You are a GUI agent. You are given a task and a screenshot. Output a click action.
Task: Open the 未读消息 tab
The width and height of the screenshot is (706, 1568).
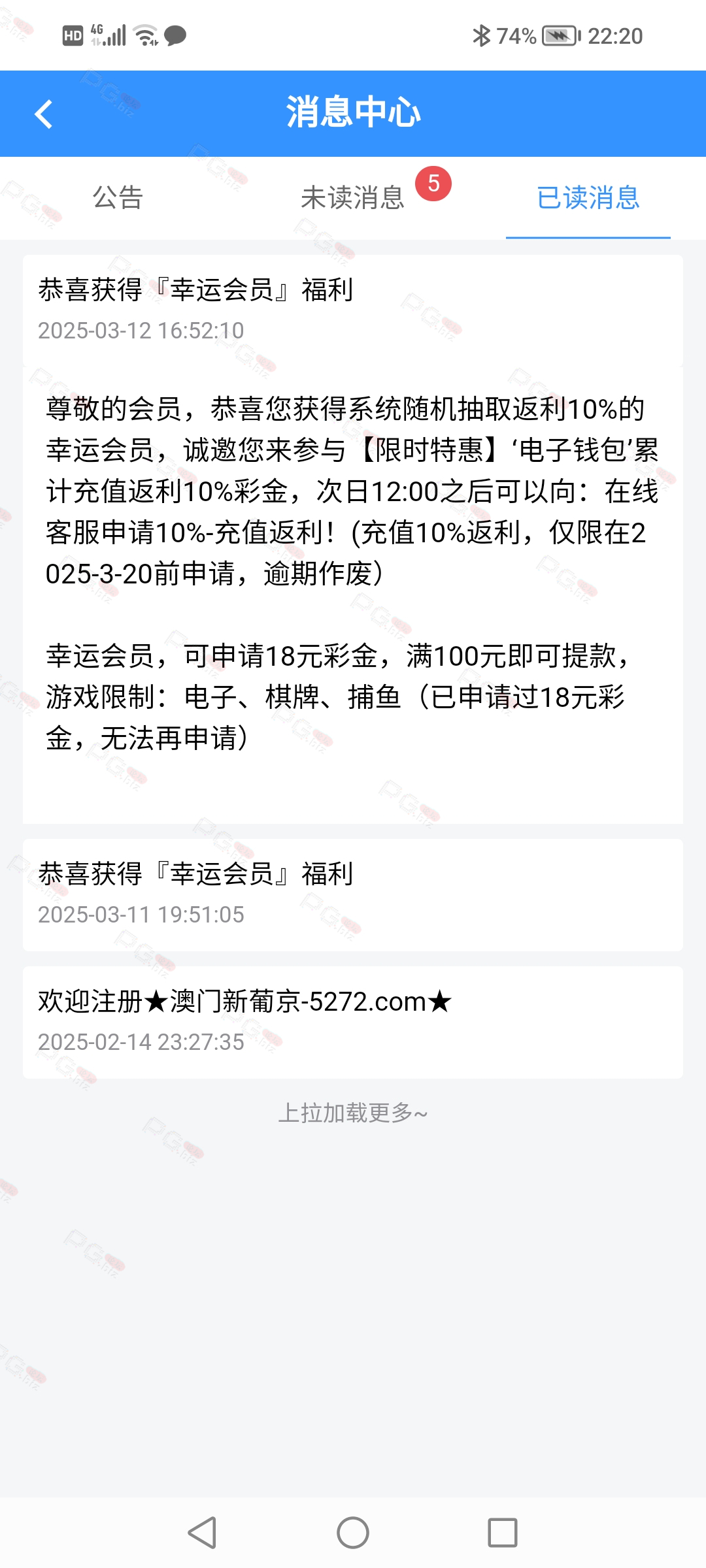(353, 197)
